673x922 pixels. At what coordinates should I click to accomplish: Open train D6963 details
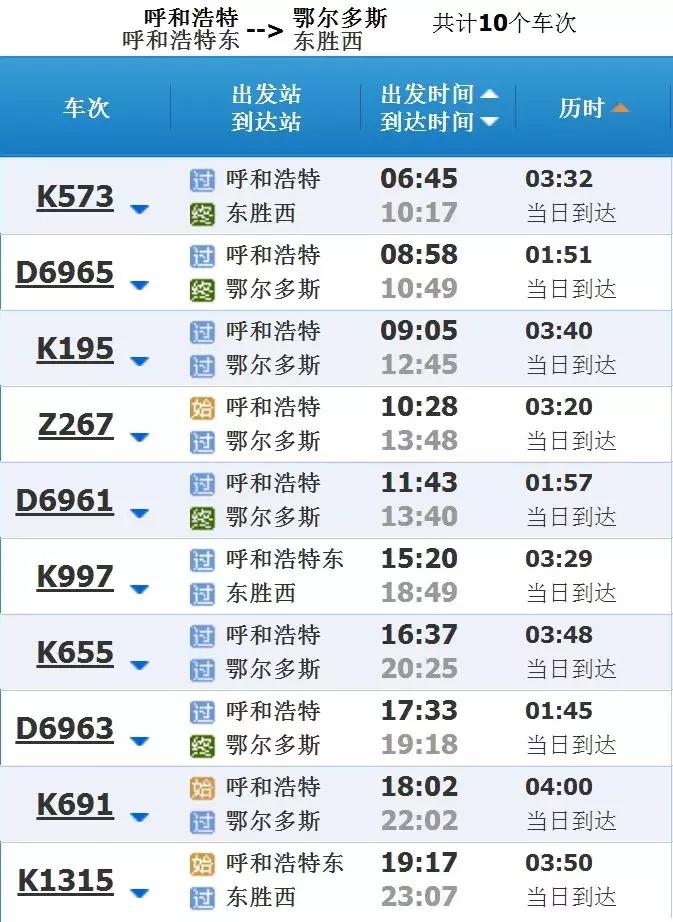[65, 728]
